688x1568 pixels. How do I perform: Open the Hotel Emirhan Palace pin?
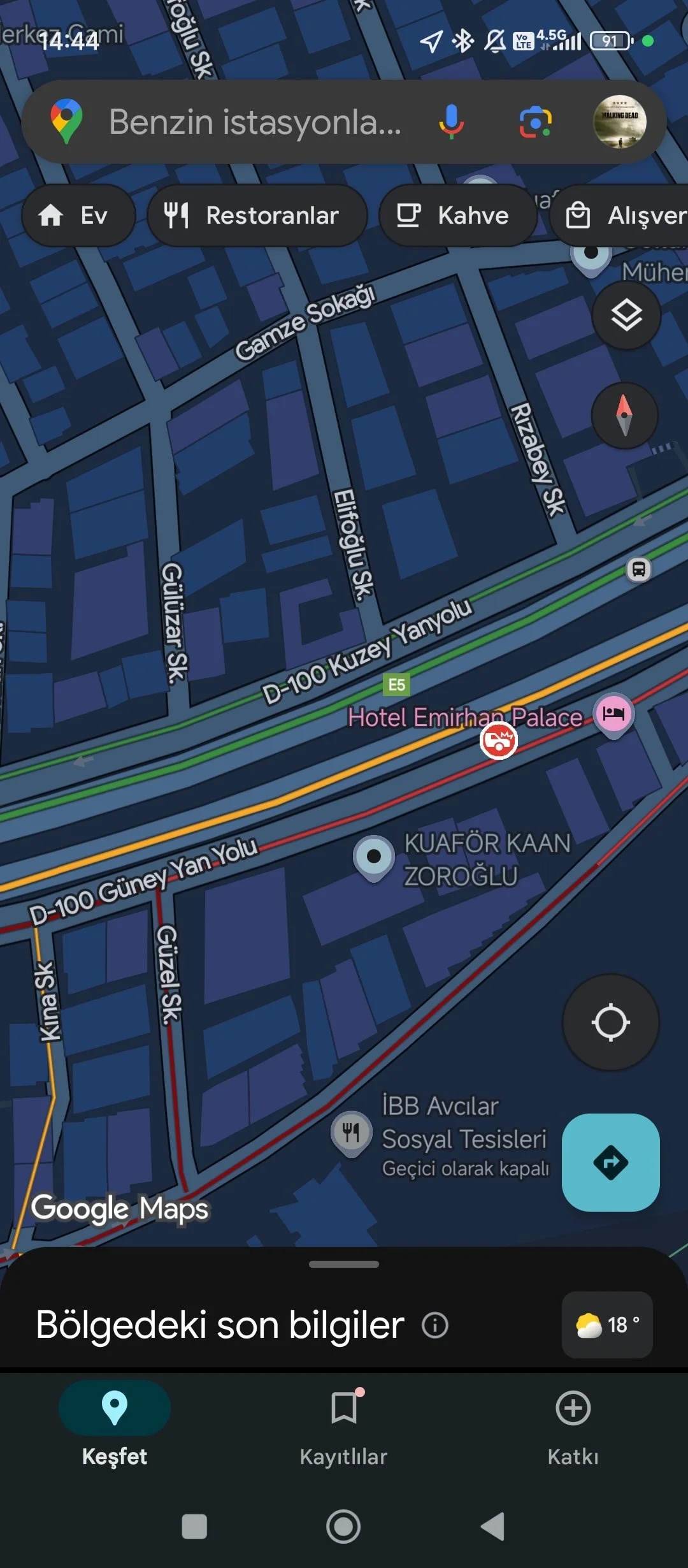coord(613,714)
